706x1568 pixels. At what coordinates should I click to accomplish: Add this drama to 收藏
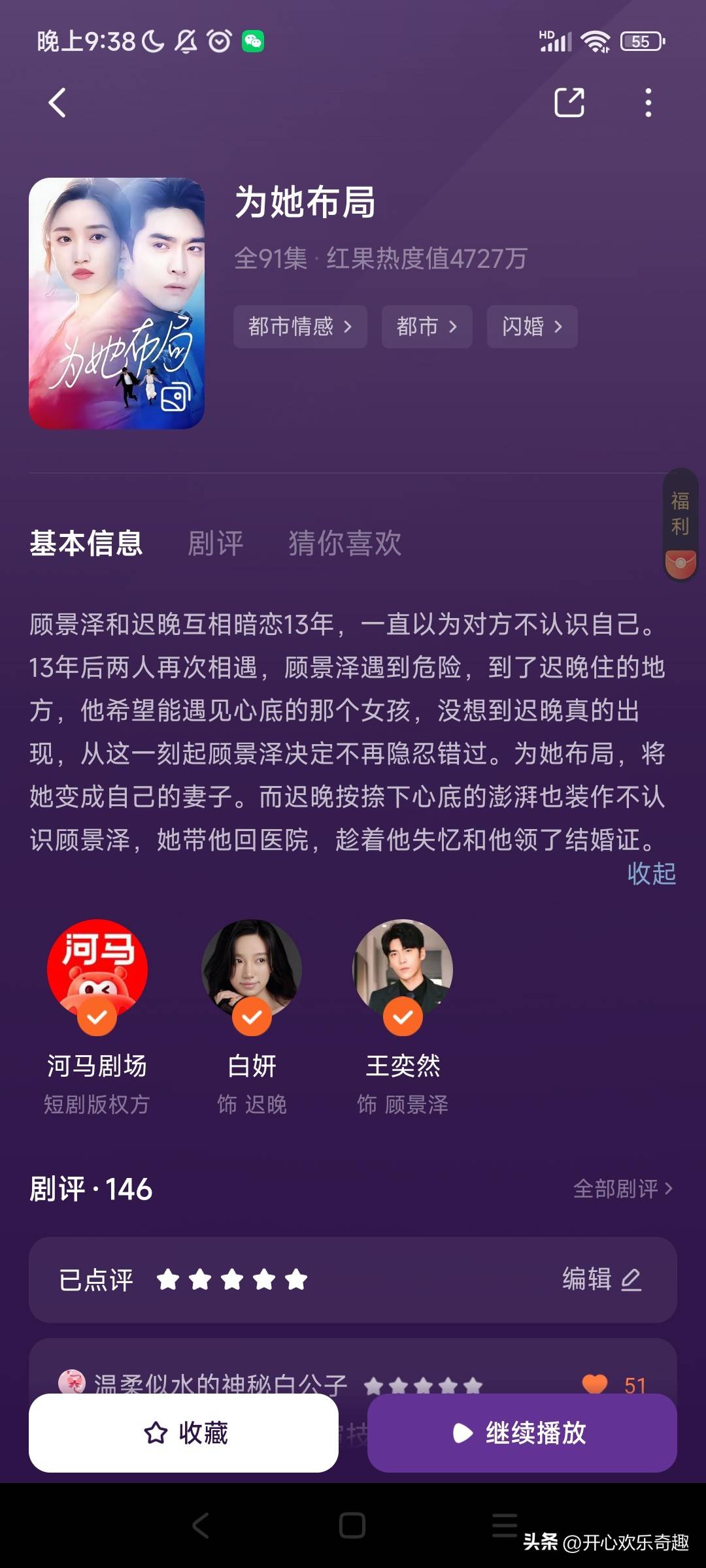click(184, 1433)
